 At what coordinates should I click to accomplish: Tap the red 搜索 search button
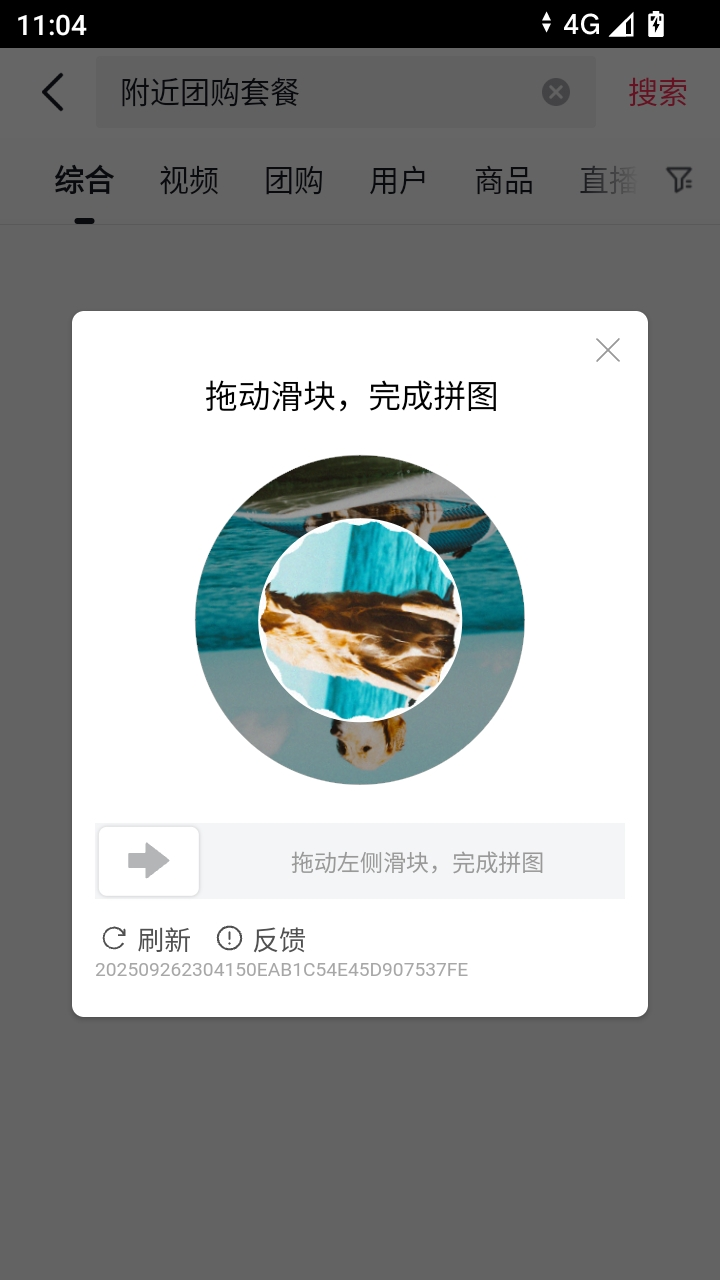657,92
